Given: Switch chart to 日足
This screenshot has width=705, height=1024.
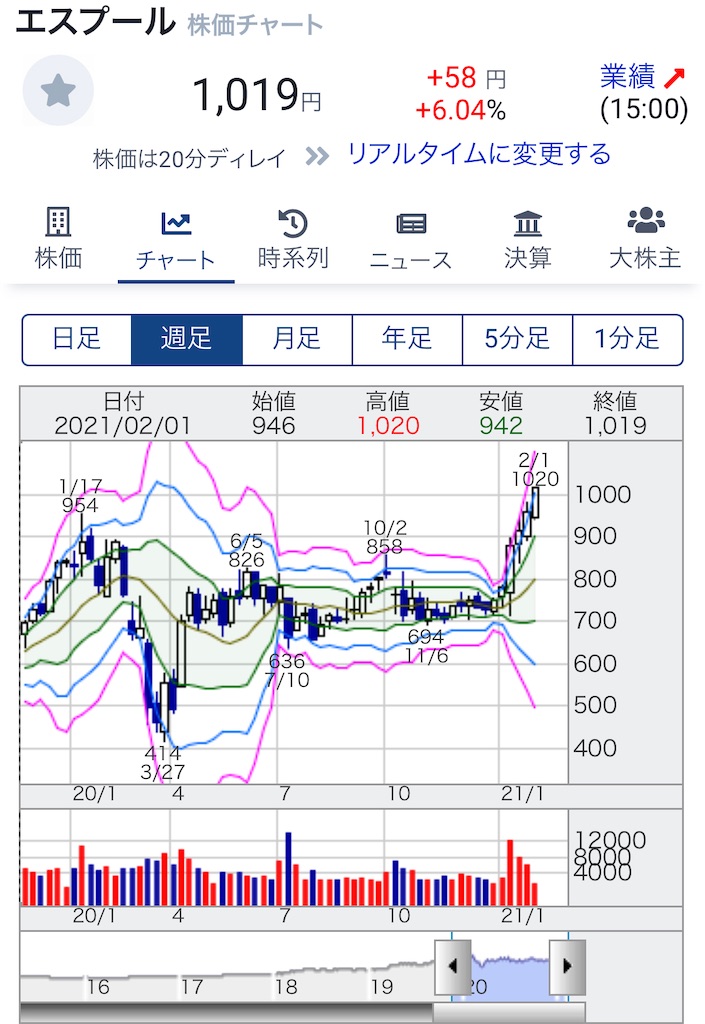Looking at the screenshot, I should click(x=77, y=339).
